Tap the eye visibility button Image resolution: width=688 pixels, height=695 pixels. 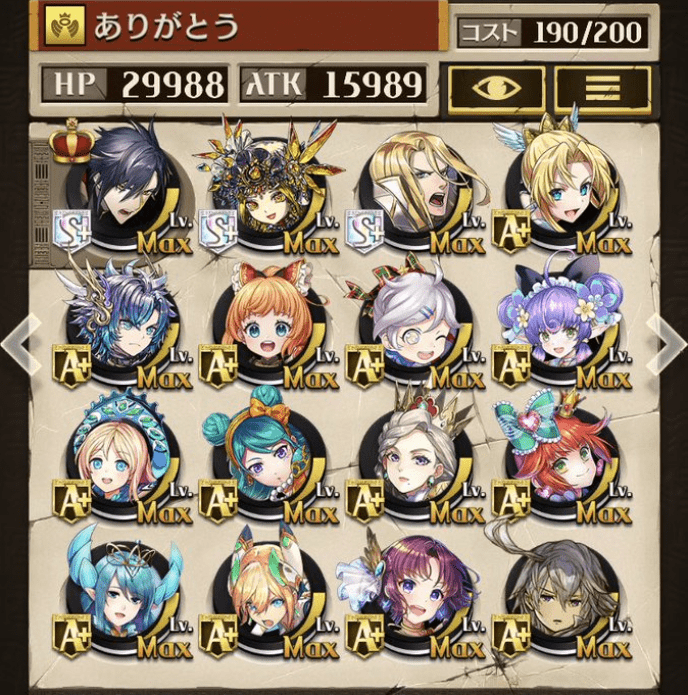click(x=496, y=89)
